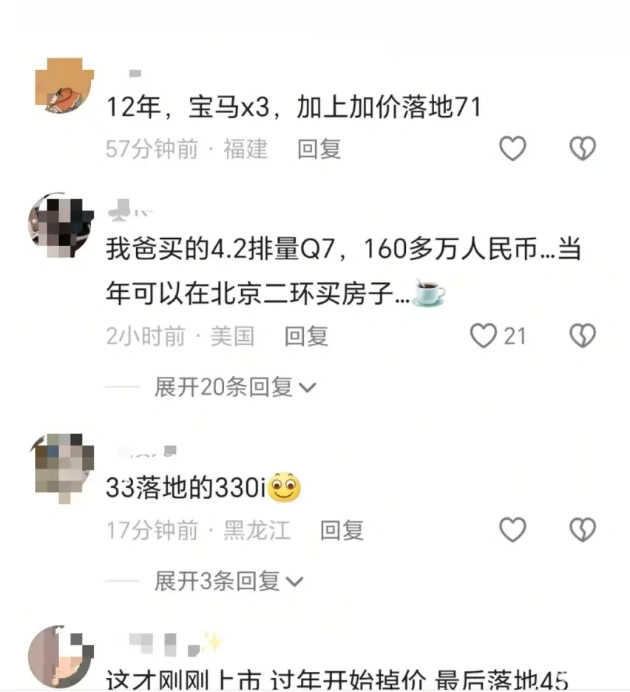The width and height of the screenshot is (630, 692).
Task: Like the Q7 comment from 美国
Action: point(484,336)
